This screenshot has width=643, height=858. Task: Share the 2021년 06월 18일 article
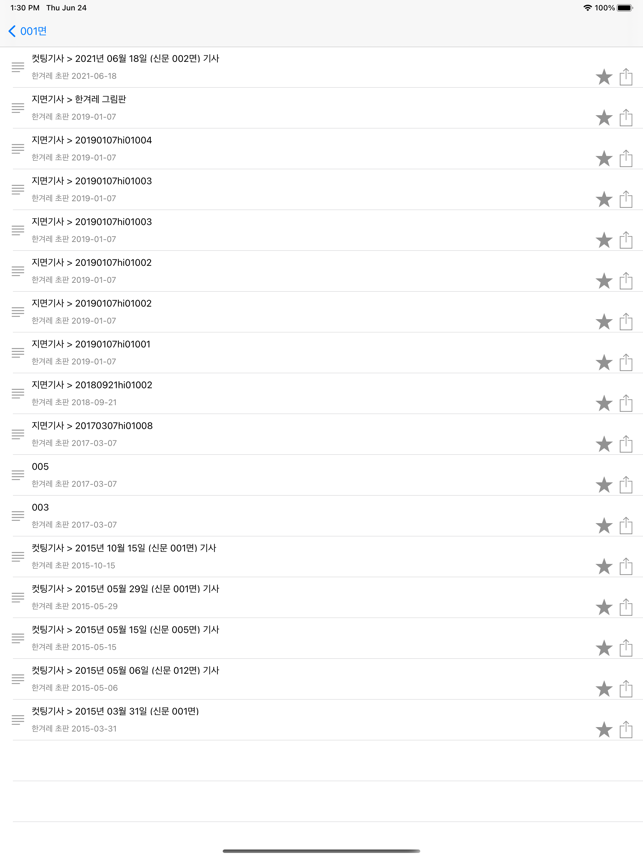point(626,77)
